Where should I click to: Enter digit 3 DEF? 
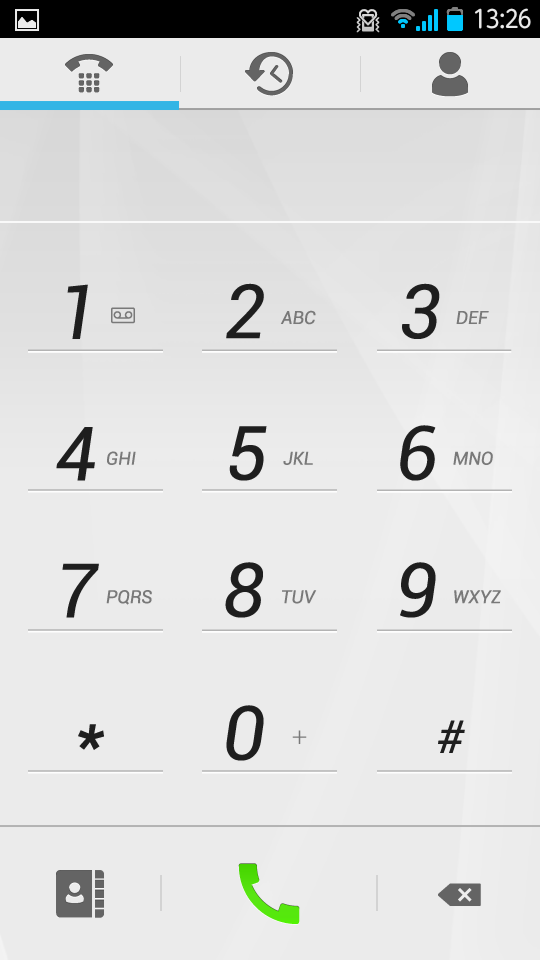click(444, 314)
